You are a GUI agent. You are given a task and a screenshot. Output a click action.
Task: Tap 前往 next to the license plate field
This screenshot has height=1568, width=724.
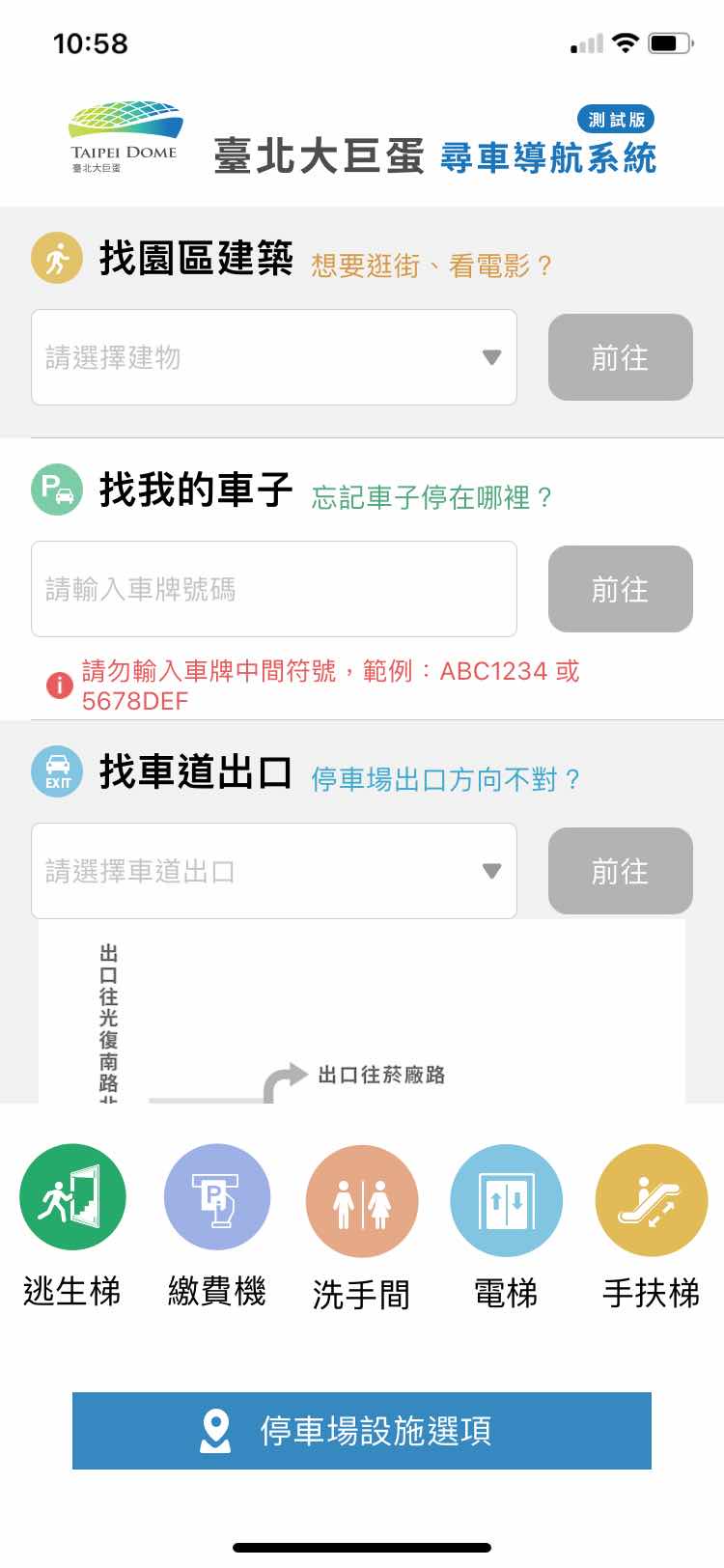click(x=620, y=589)
